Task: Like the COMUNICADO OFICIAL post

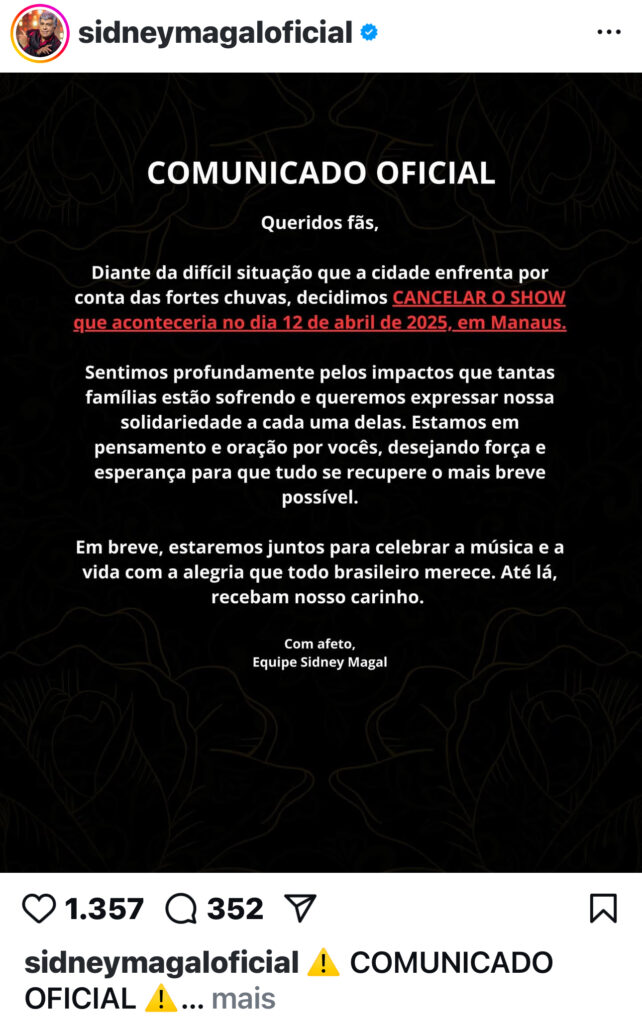Action: 39,908
